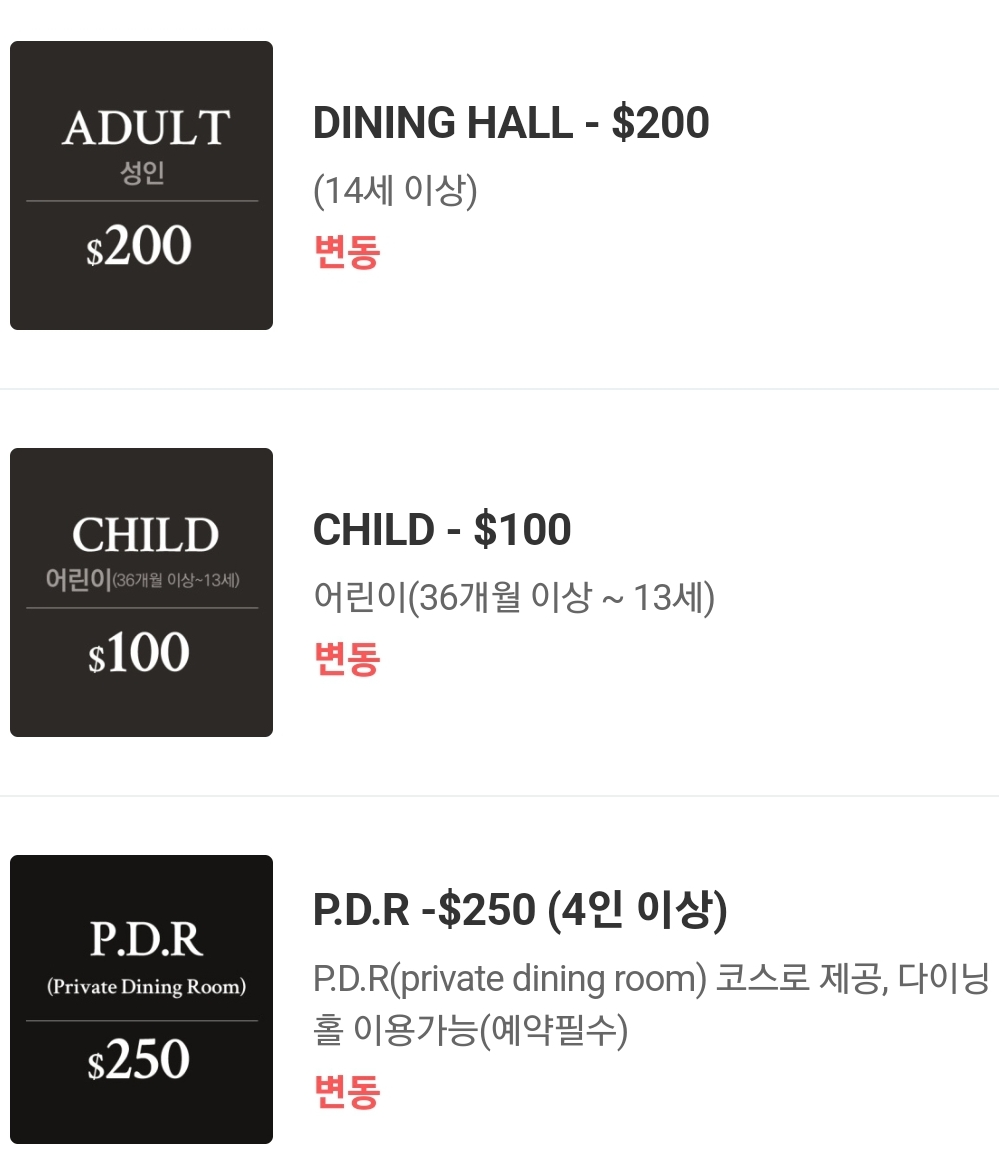The image size is (999, 1156).
Task: Click the 변동 label under CHILD
Action: coord(345,662)
